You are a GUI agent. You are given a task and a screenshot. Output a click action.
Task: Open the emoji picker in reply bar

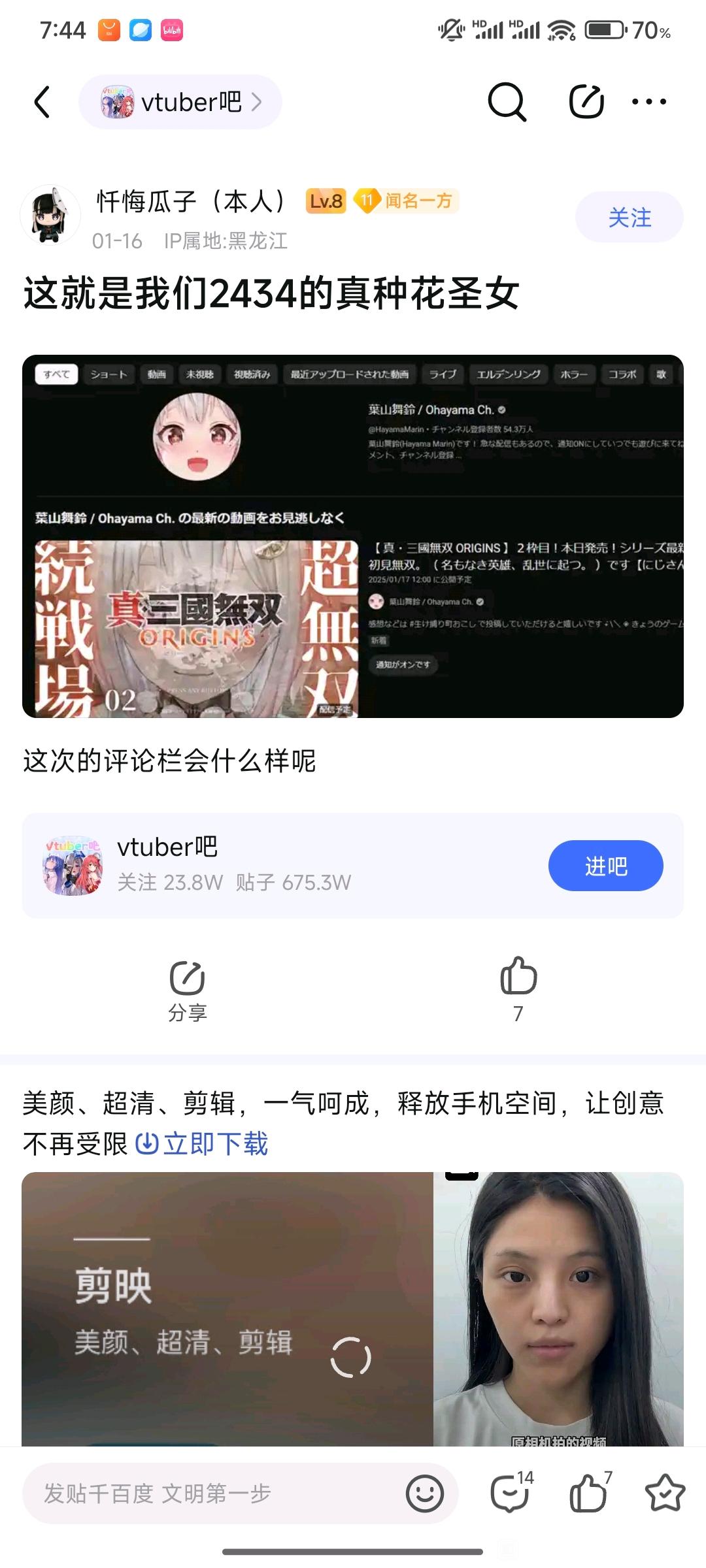point(425,1494)
